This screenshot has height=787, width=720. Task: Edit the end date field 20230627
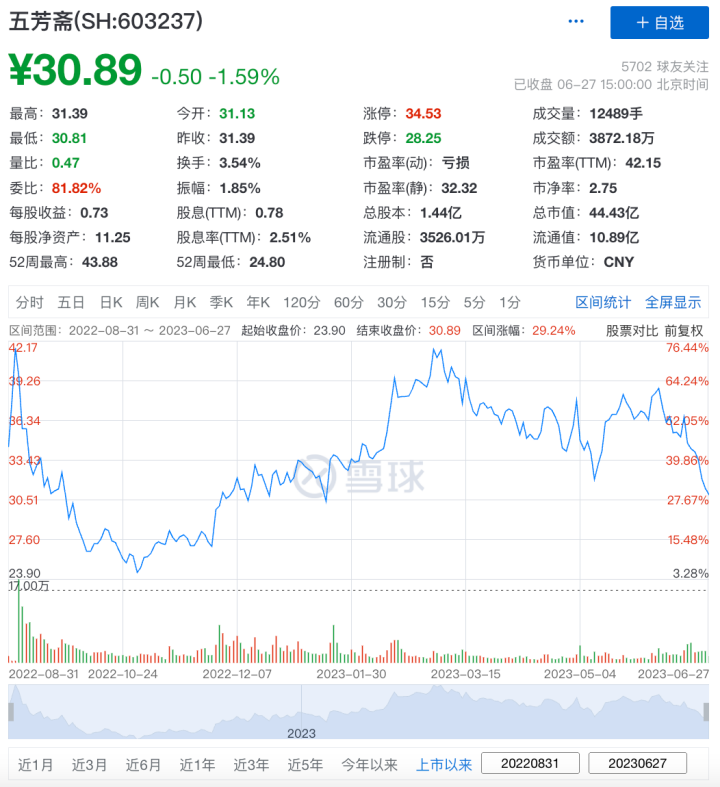[638, 764]
